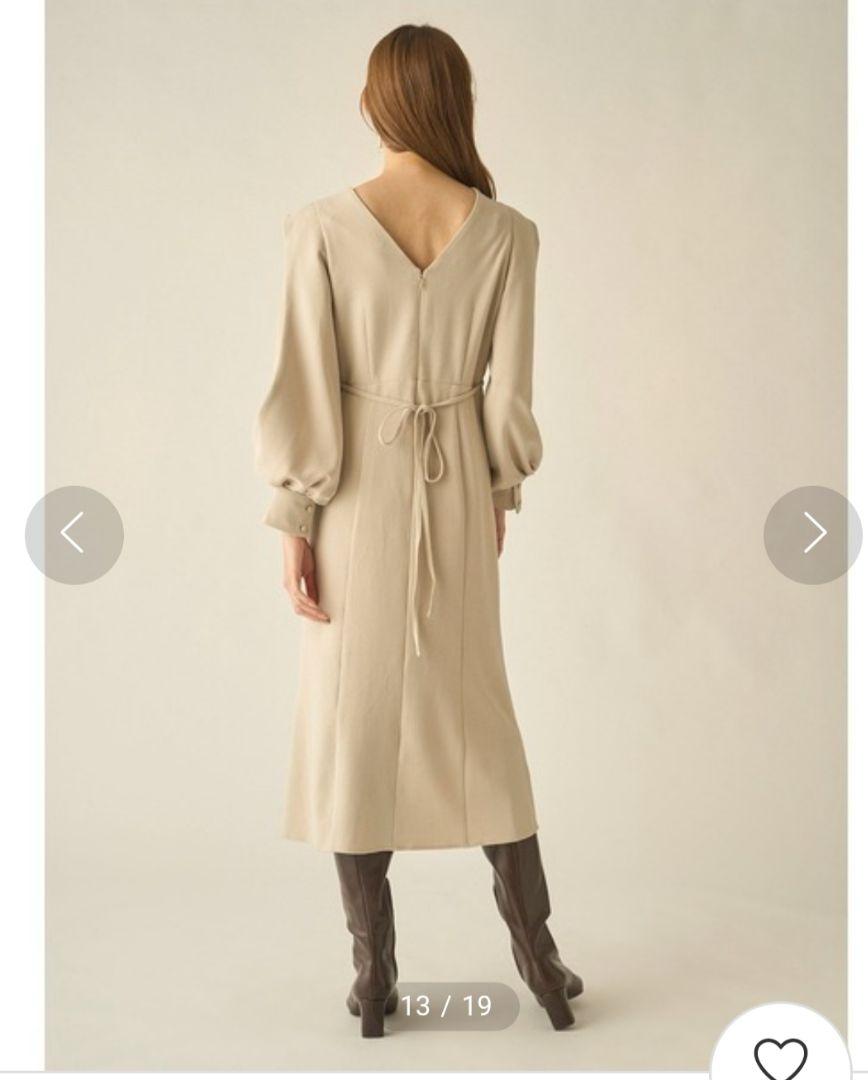Add this item to favorites
This screenshot has width=868, height=1080.
(780, 1056)
